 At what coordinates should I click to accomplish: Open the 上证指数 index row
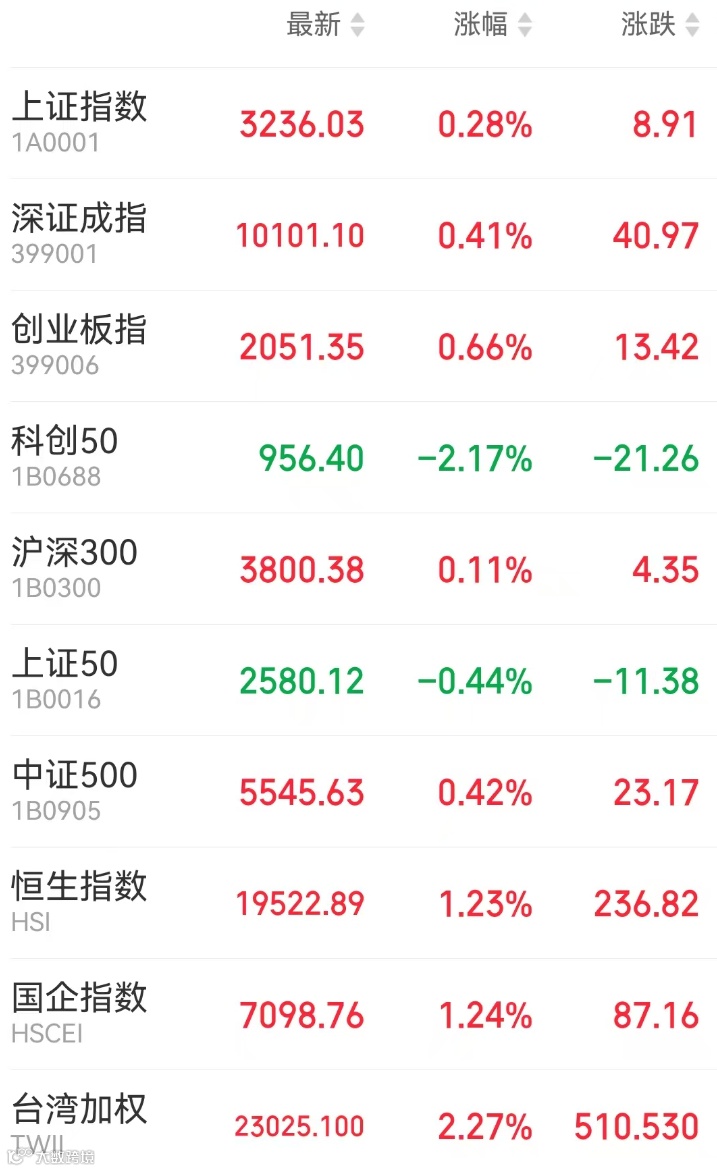click(358, 123)
